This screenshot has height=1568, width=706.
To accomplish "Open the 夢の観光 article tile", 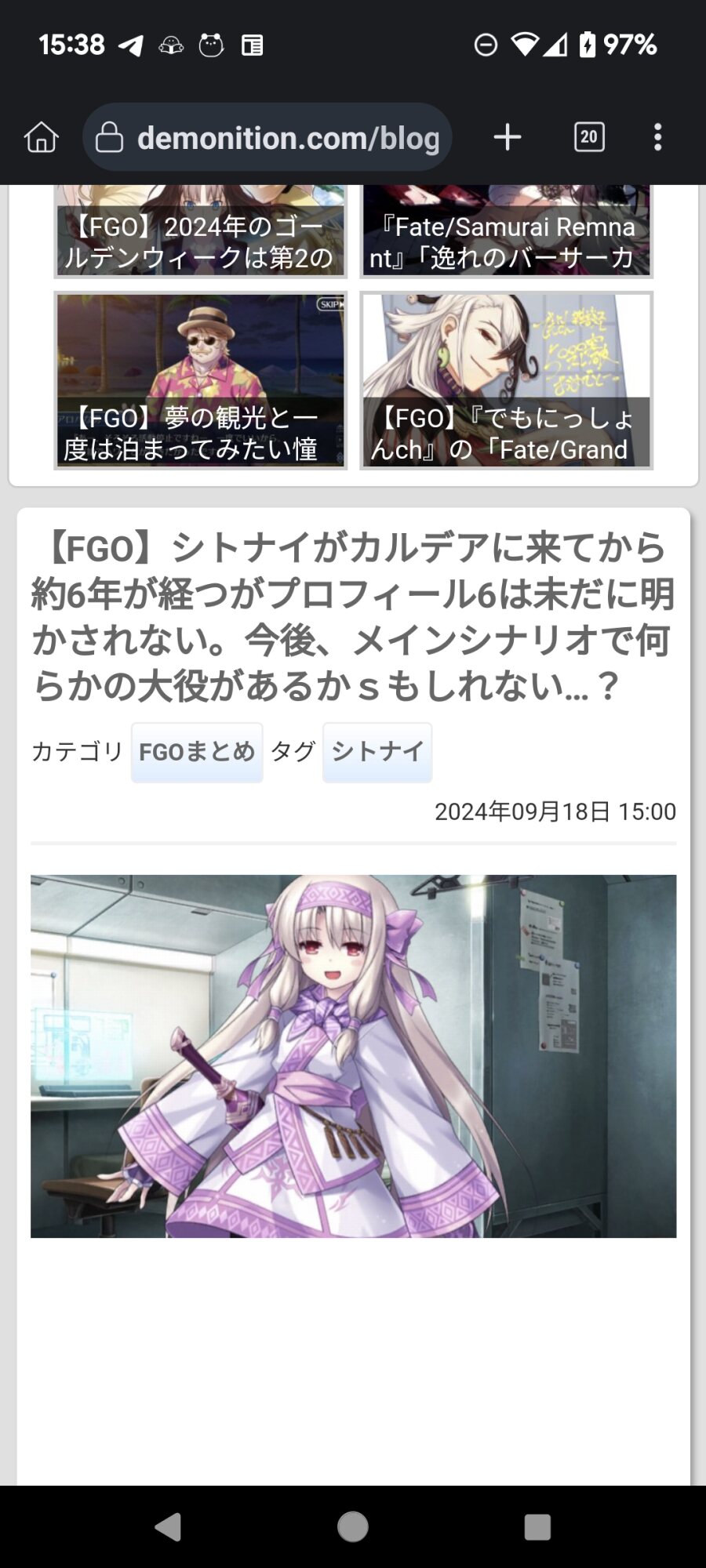I will coord(200,381).
